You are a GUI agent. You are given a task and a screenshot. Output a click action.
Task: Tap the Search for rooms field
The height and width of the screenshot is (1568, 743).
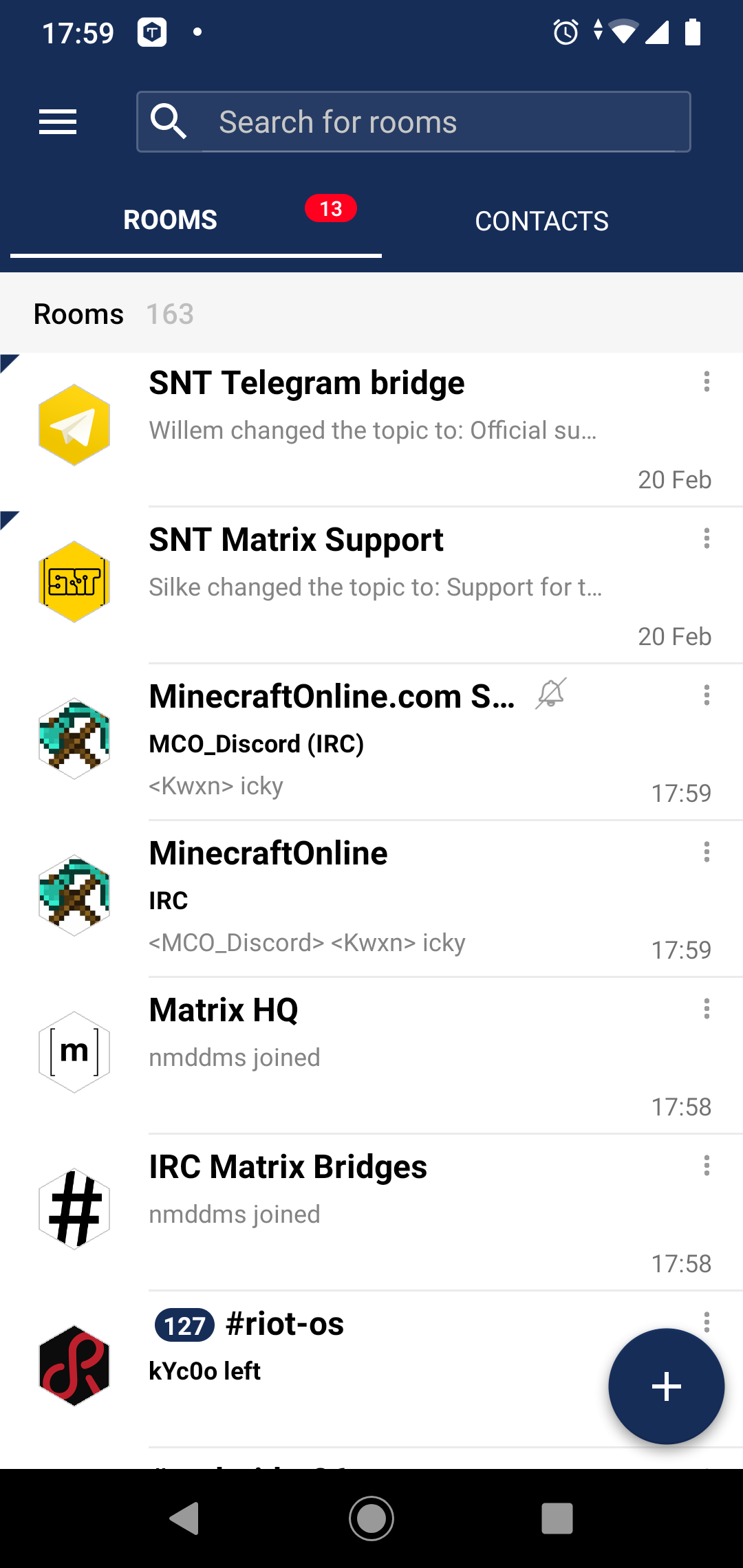tap(440, 122)
